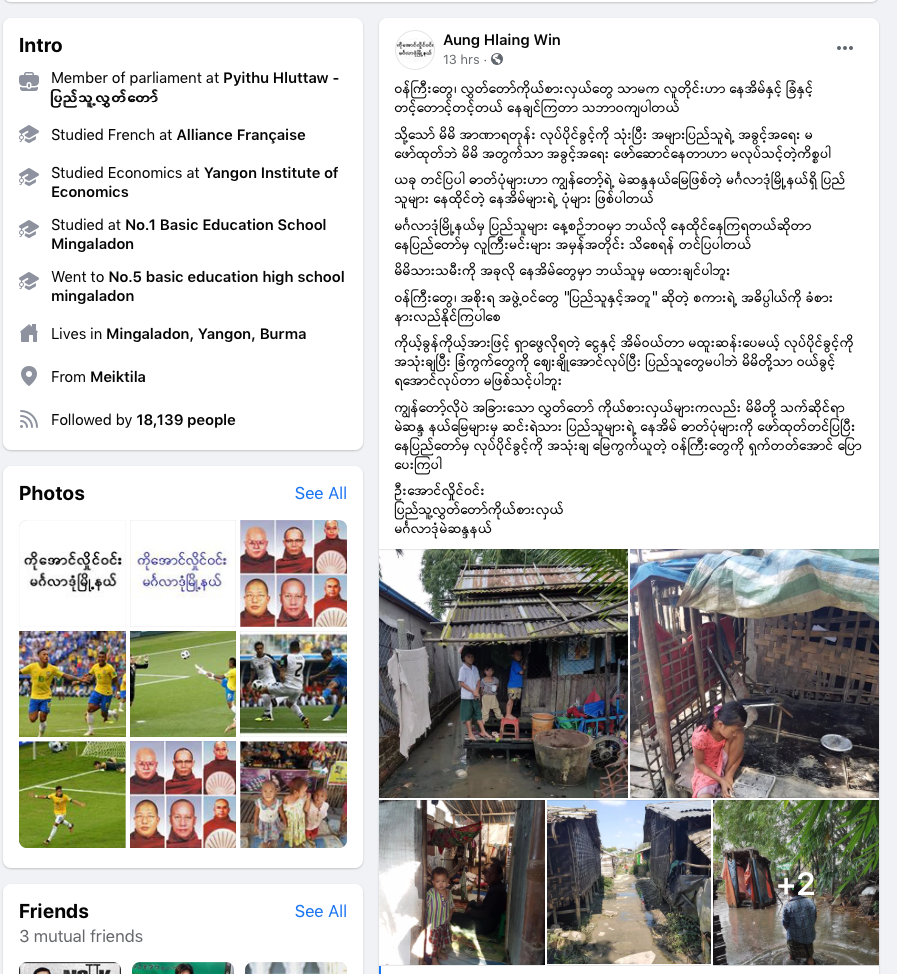This screenshot has height=974, width=897.
Task: Open the Brazil players celebrating photo
Action: [x=72, y=684]
